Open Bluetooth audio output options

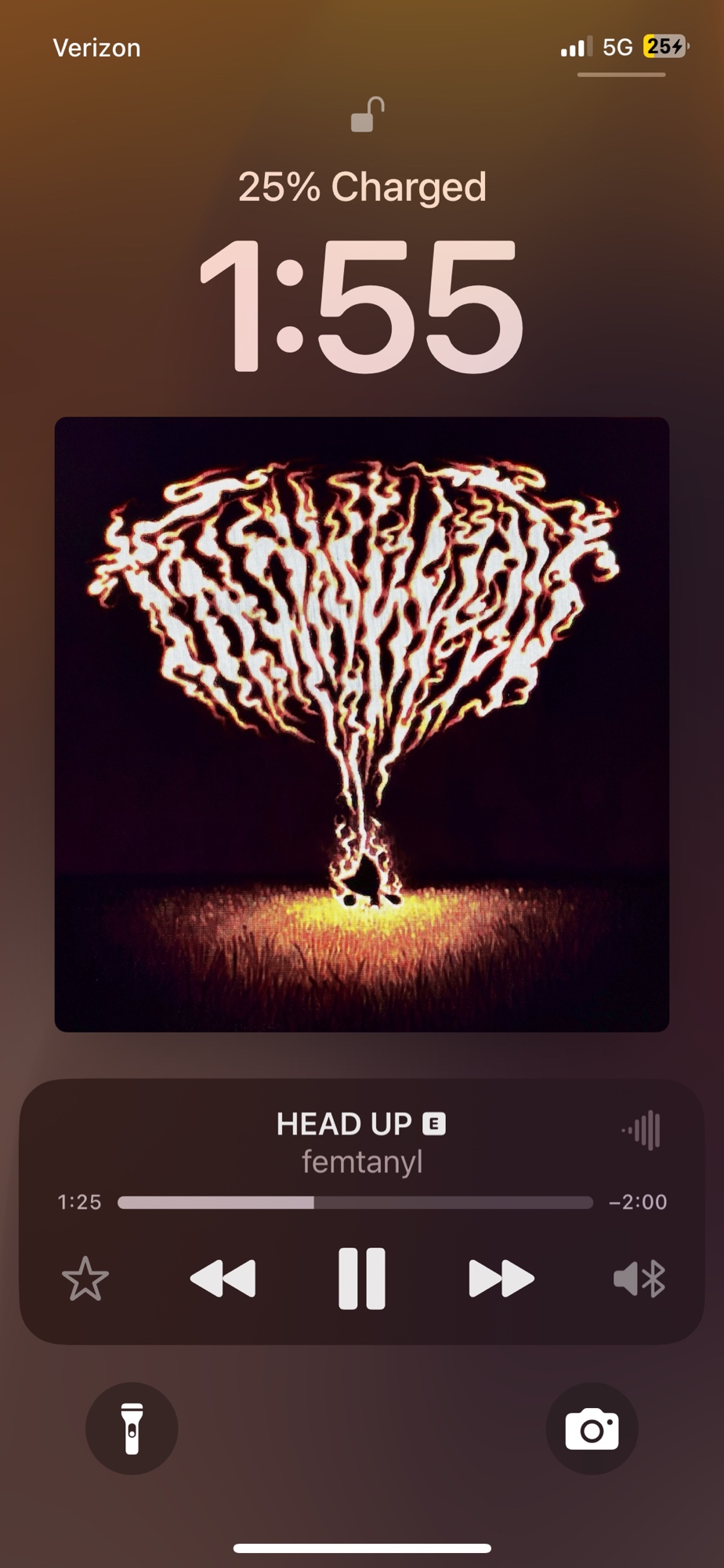(639, 1279)
